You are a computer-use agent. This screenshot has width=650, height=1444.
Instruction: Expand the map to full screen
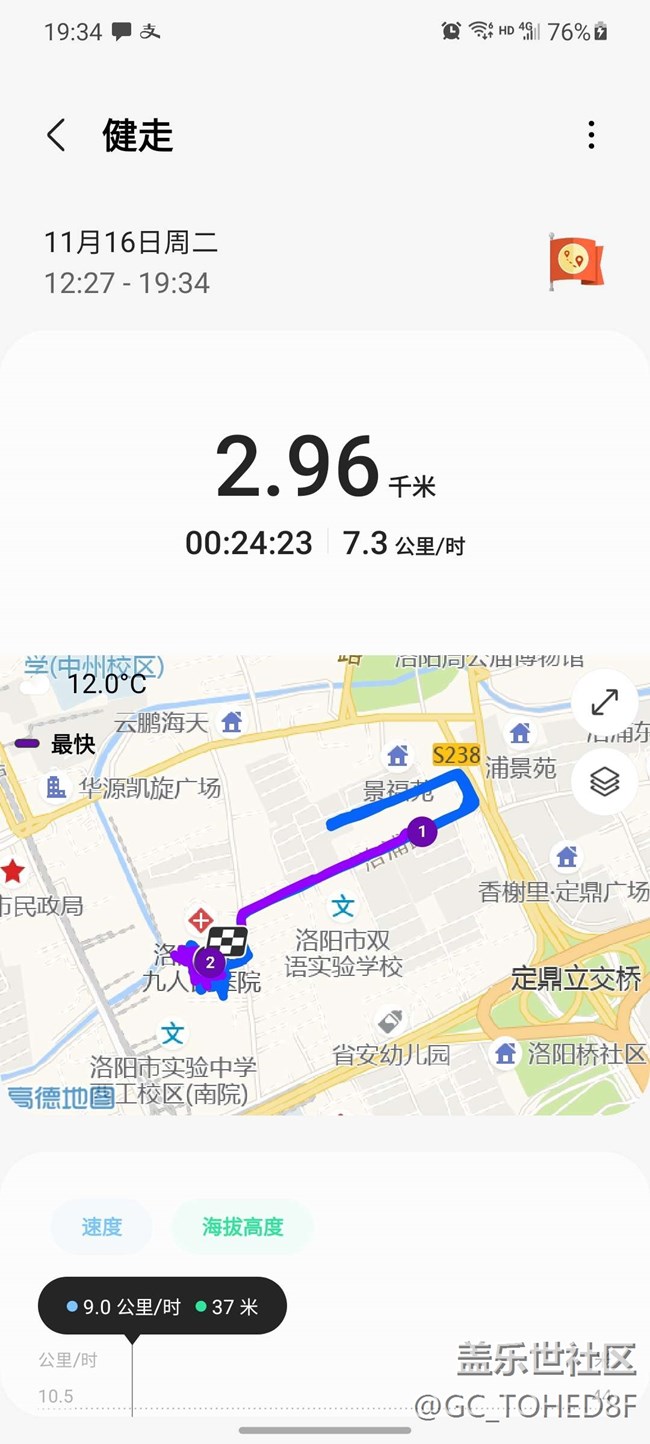tap(605, 703)
